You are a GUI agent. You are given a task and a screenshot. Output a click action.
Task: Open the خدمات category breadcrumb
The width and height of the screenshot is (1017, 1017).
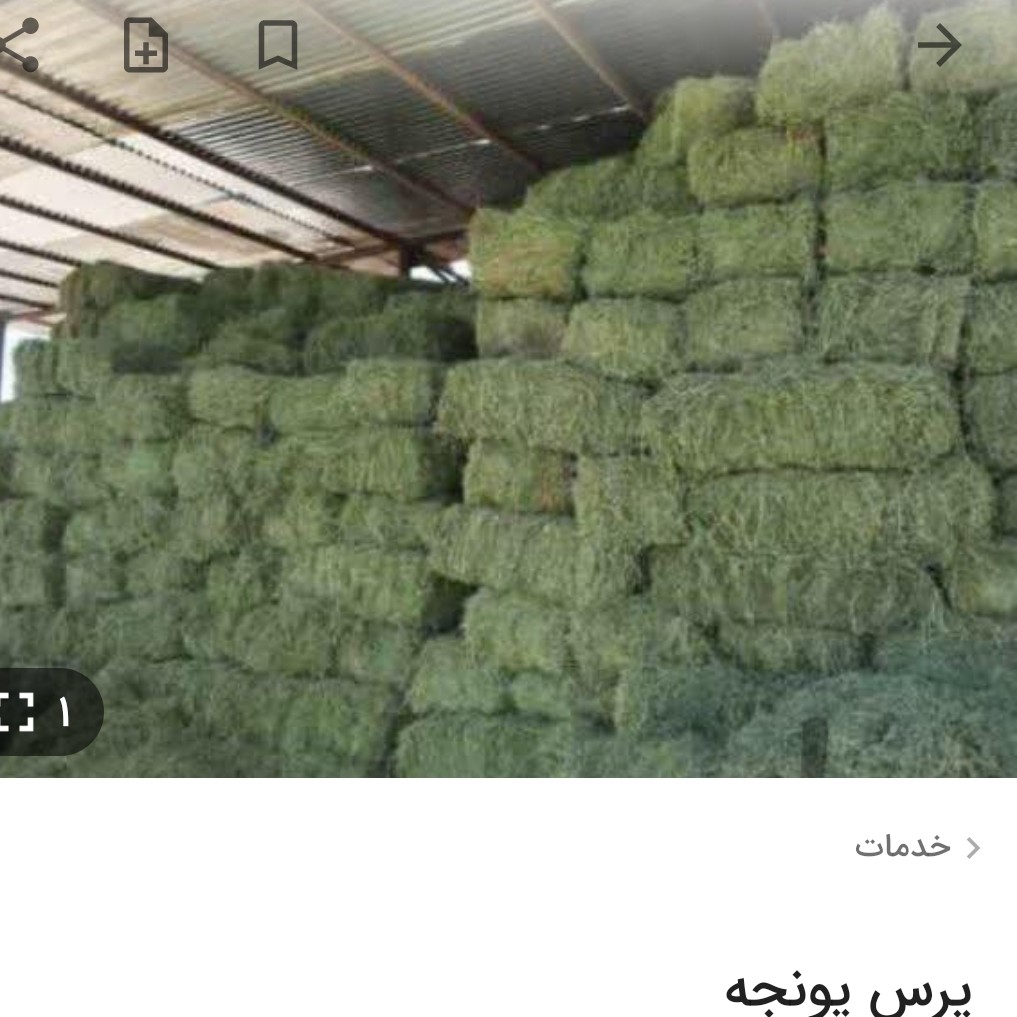(902, 846)
